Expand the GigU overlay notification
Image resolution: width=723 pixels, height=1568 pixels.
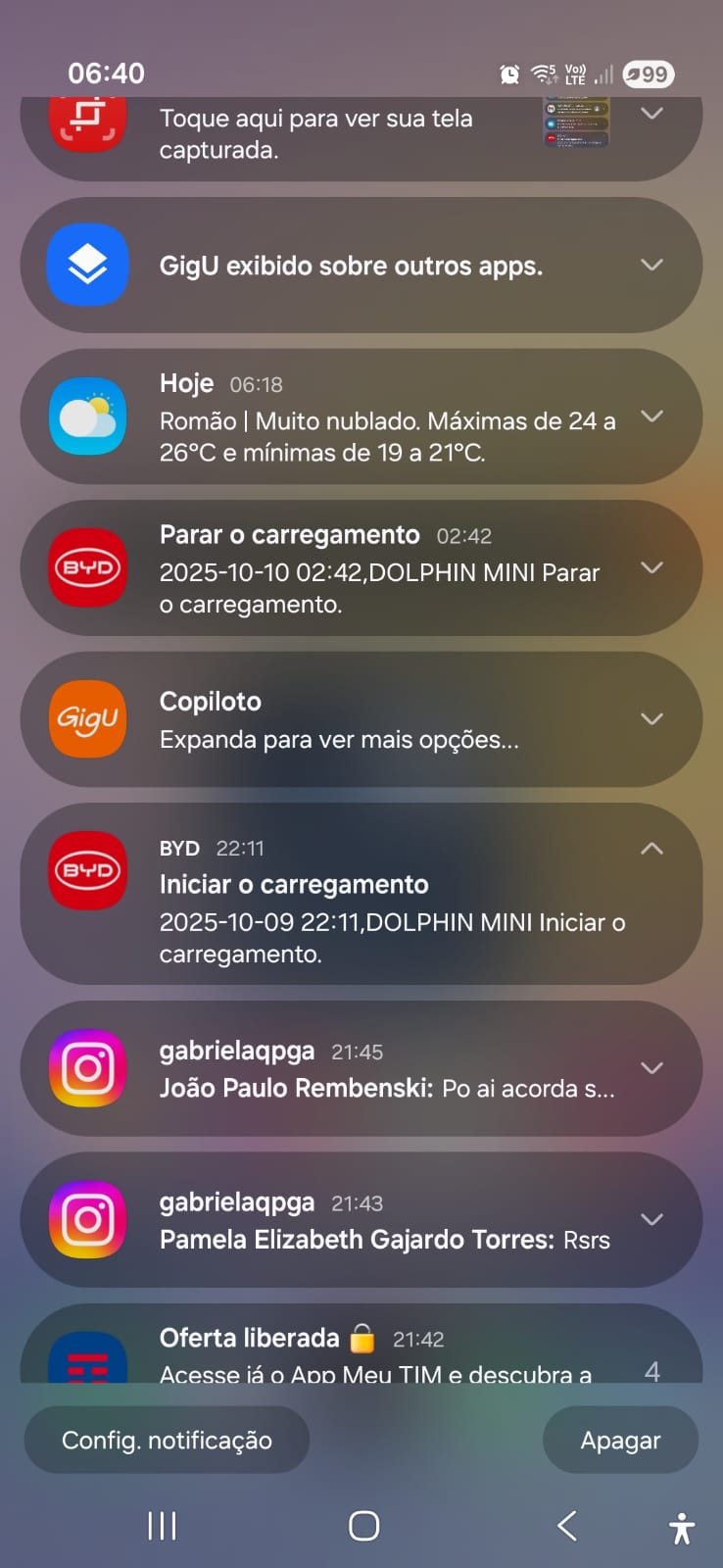pyautogui.click(x=651, y=265)
